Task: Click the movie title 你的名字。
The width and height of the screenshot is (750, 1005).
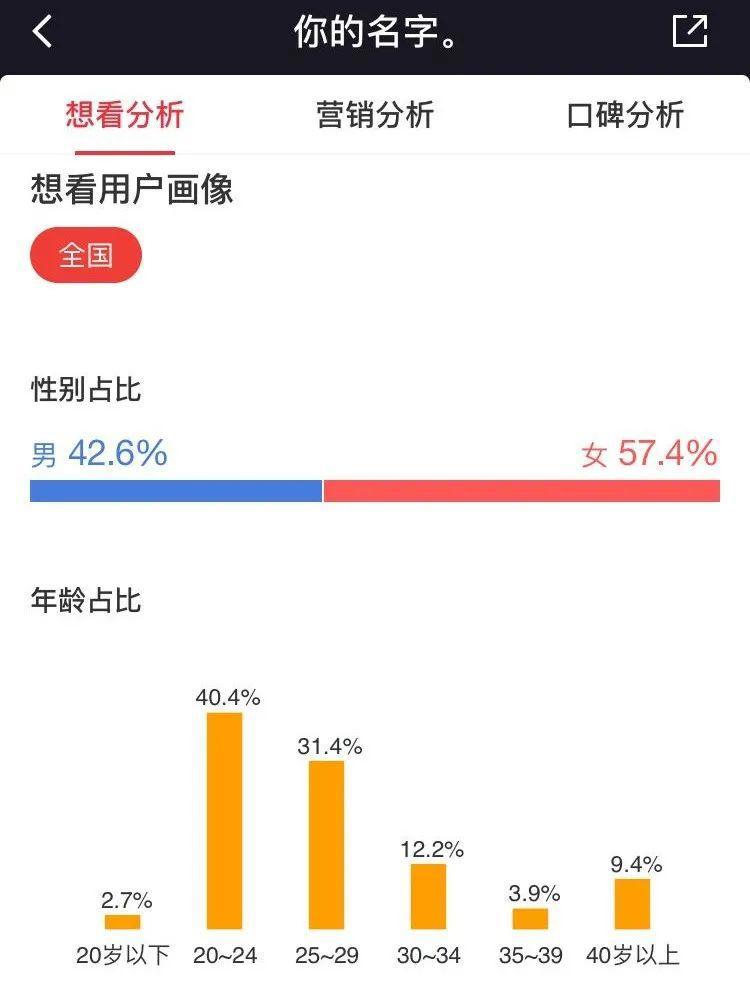Action: (375, 31)
